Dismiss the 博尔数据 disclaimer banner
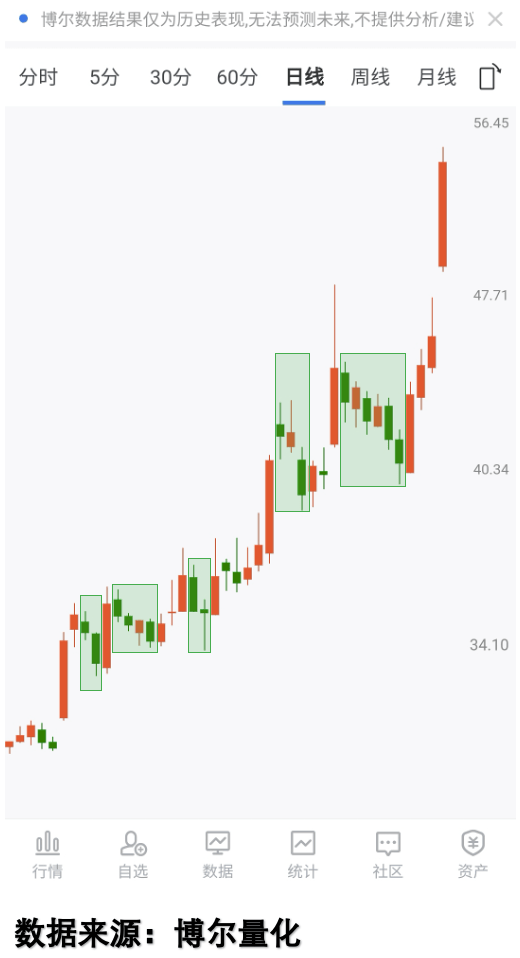520x958 pixels. [x=495, y=20]
